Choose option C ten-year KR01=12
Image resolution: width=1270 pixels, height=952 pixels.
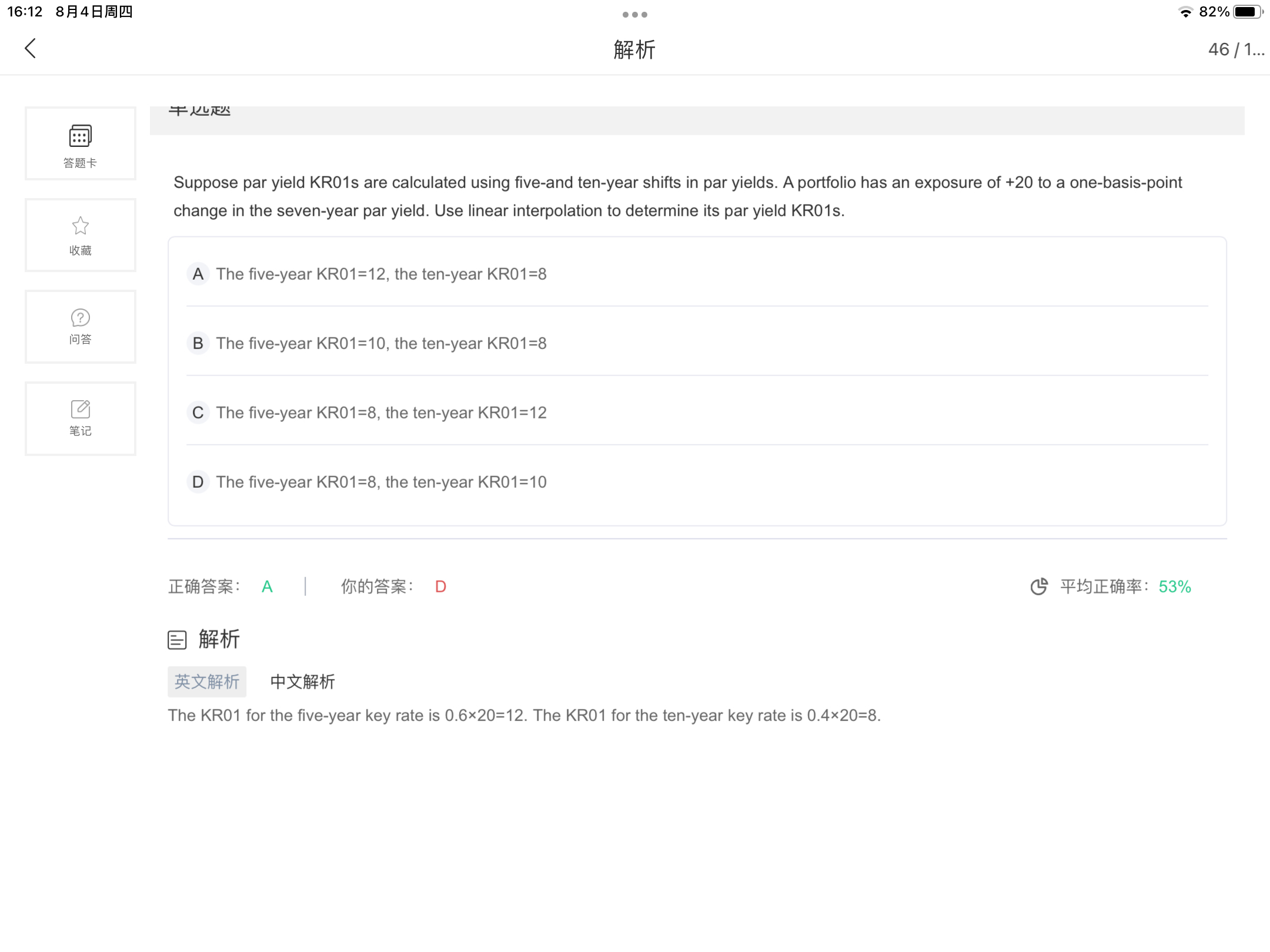(x=380, y=413)
